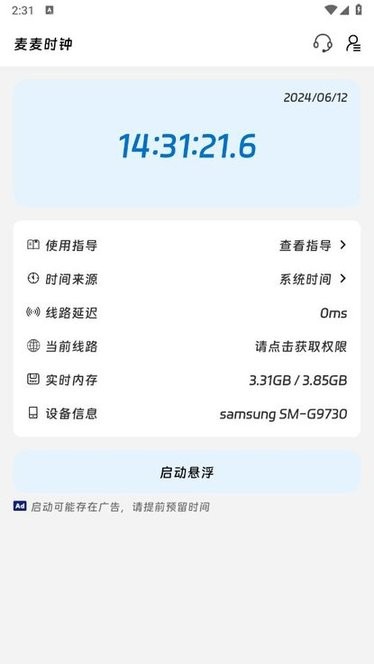
Task: Open customer support headset icon
Action: pos(323,43)
